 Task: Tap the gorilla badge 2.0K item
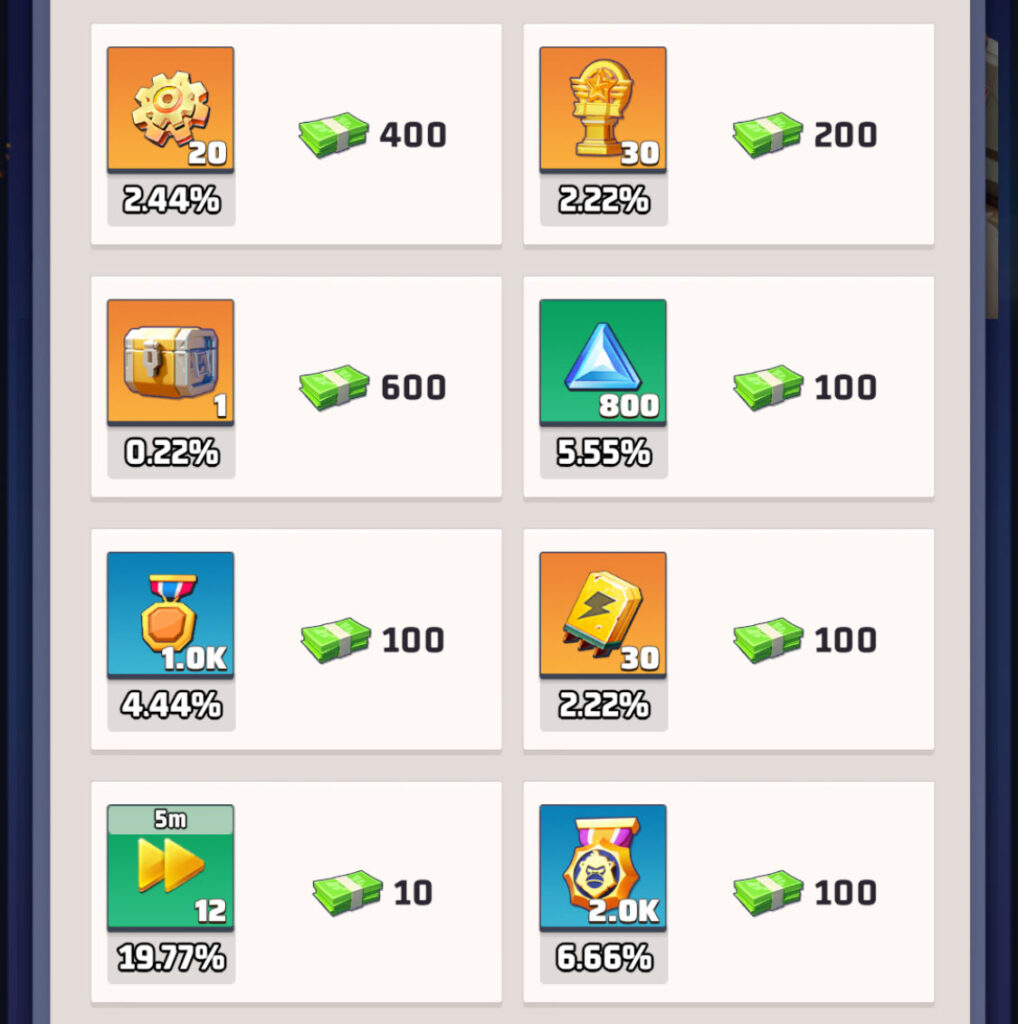pyautogui.click(x=602, y=867)
